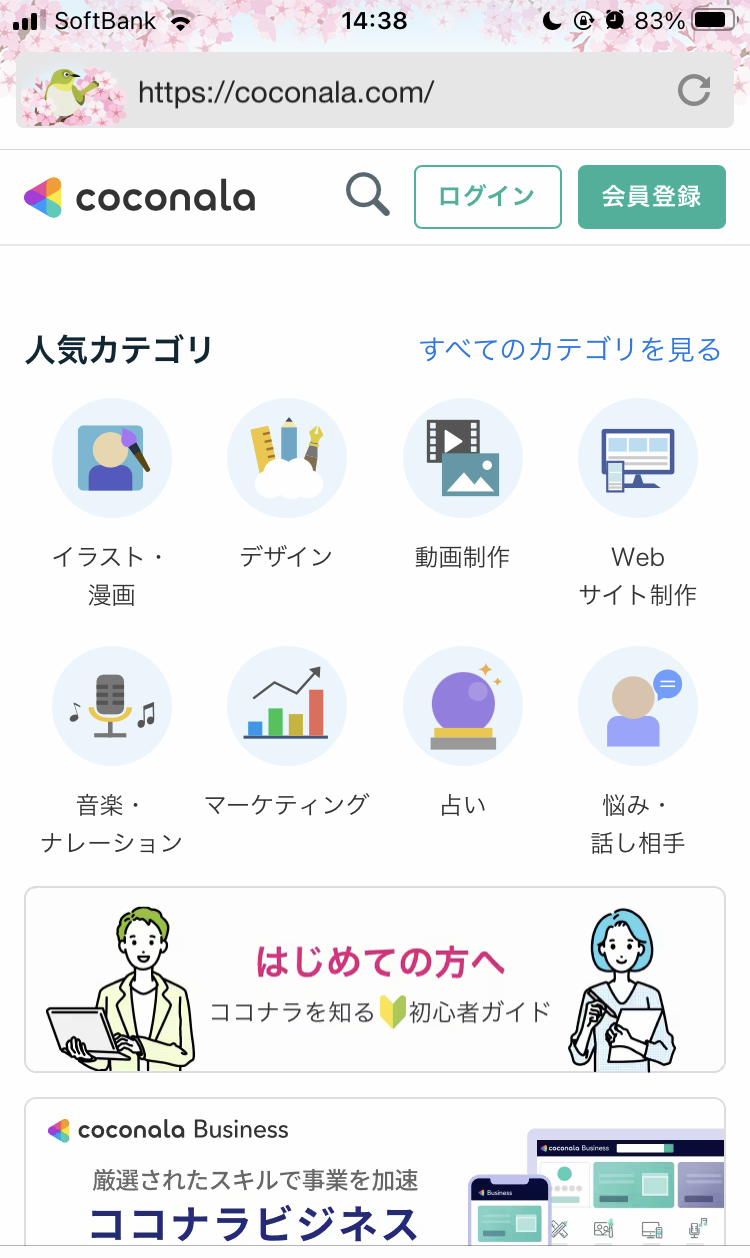Reload the page in the address bar
Screen dimensions: 750x1258
[694, 91]
